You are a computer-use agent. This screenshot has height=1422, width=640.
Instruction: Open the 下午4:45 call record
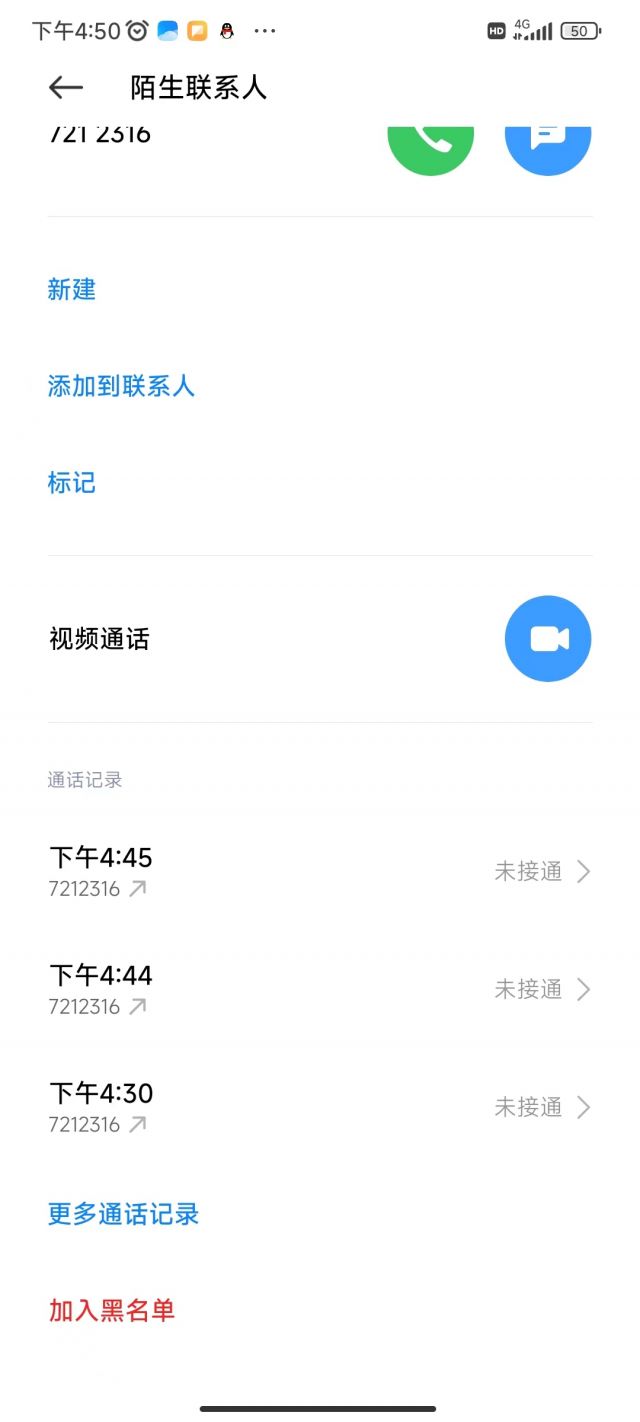coord(320,871)
